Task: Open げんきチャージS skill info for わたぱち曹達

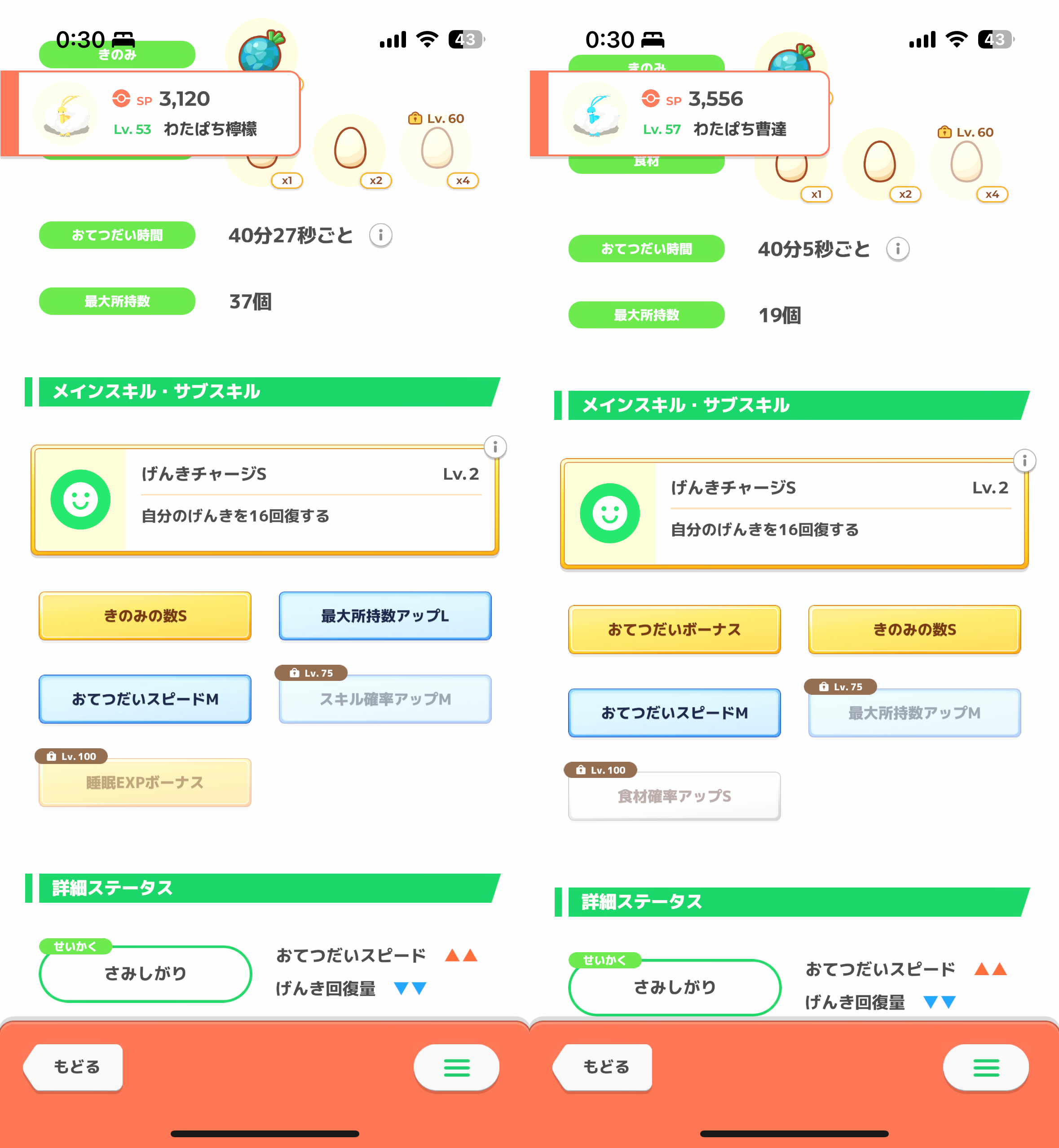Action: coord(1024,460)
